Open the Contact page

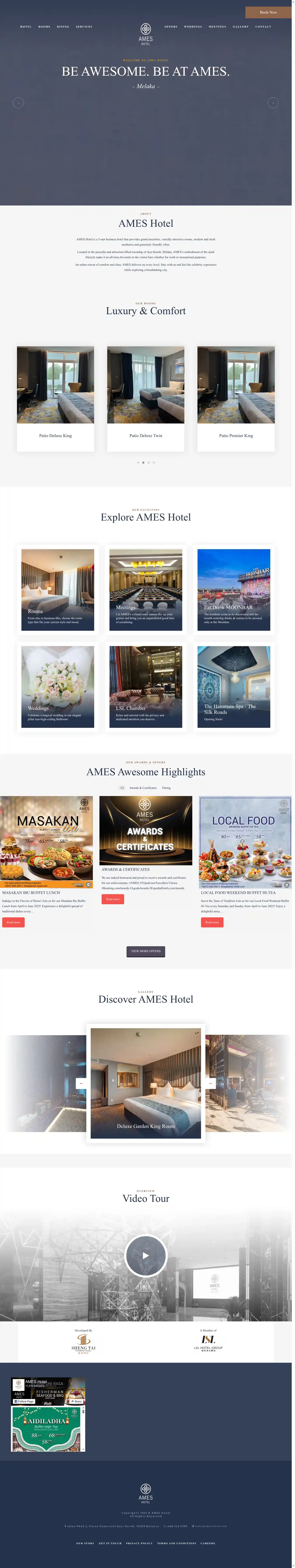[263, 27]
